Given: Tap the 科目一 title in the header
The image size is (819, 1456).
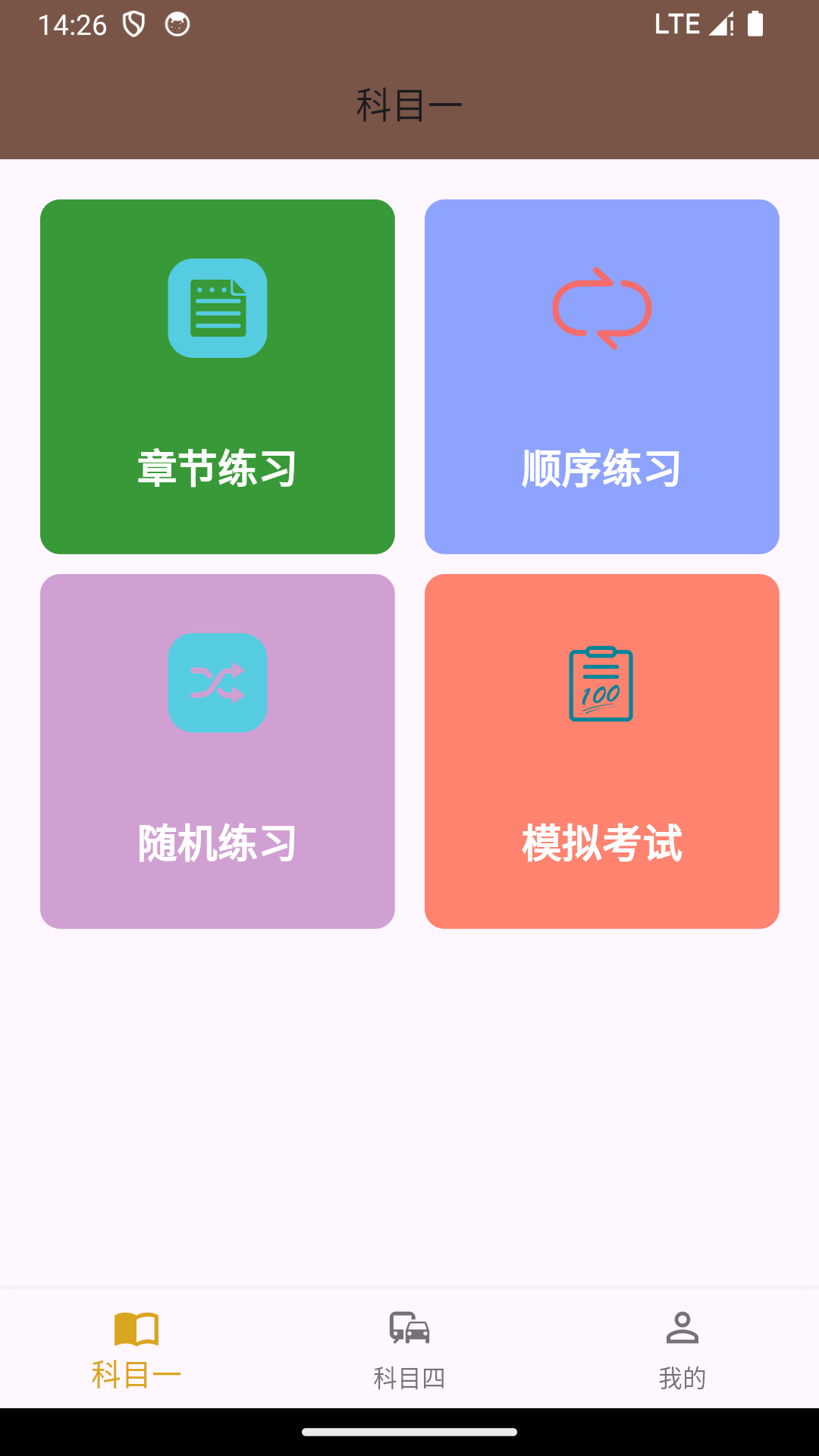Looking at the screenshot, I should 409,103.
